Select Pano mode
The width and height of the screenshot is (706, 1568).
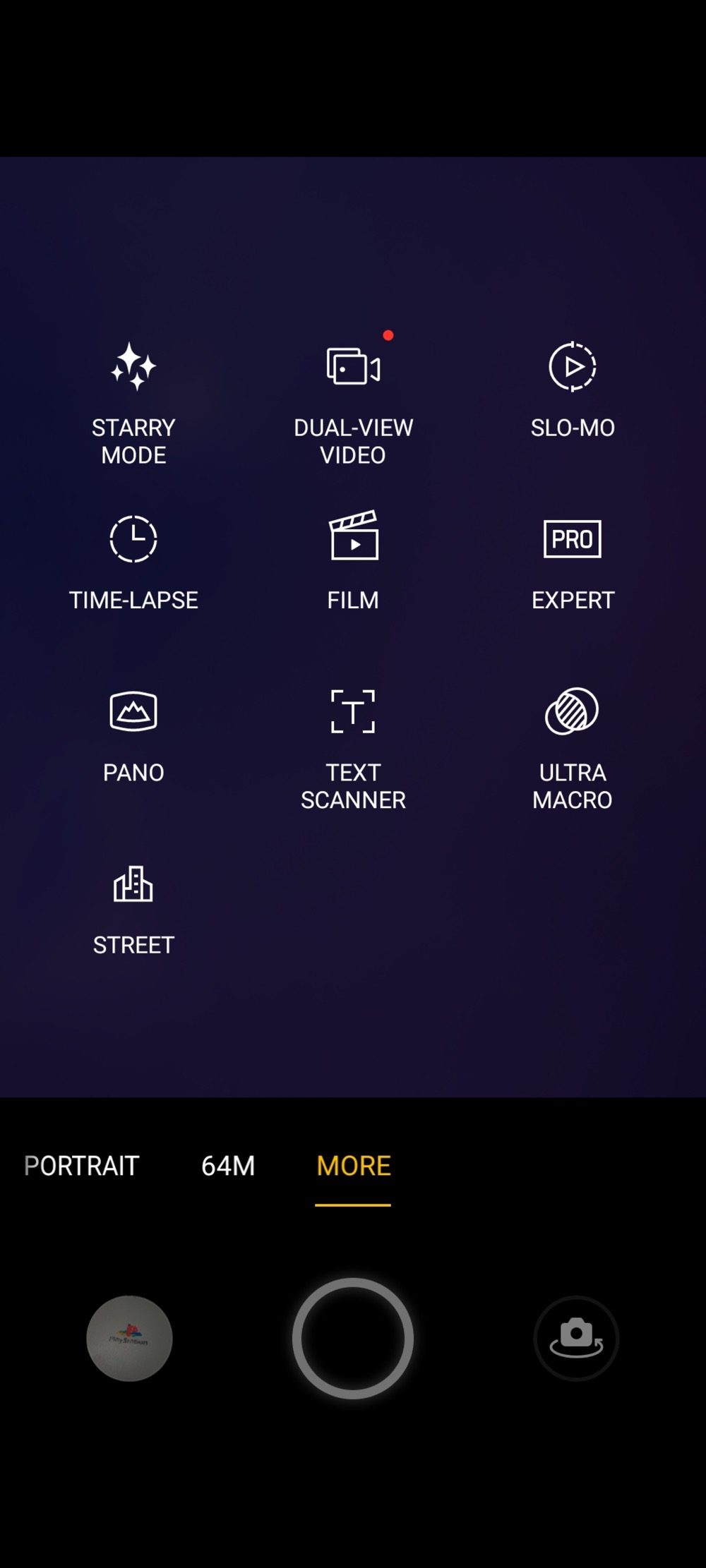(133, 735)
